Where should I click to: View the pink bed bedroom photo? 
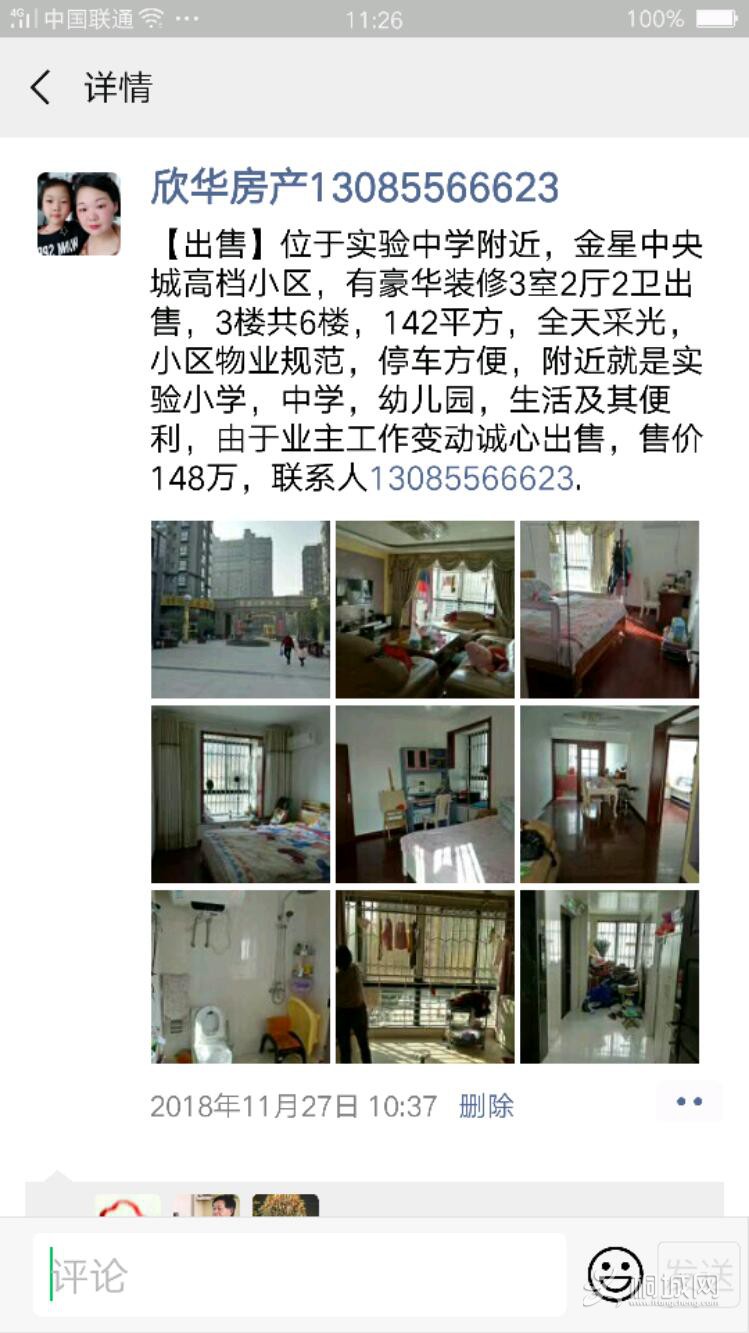(x=609, y=609)
